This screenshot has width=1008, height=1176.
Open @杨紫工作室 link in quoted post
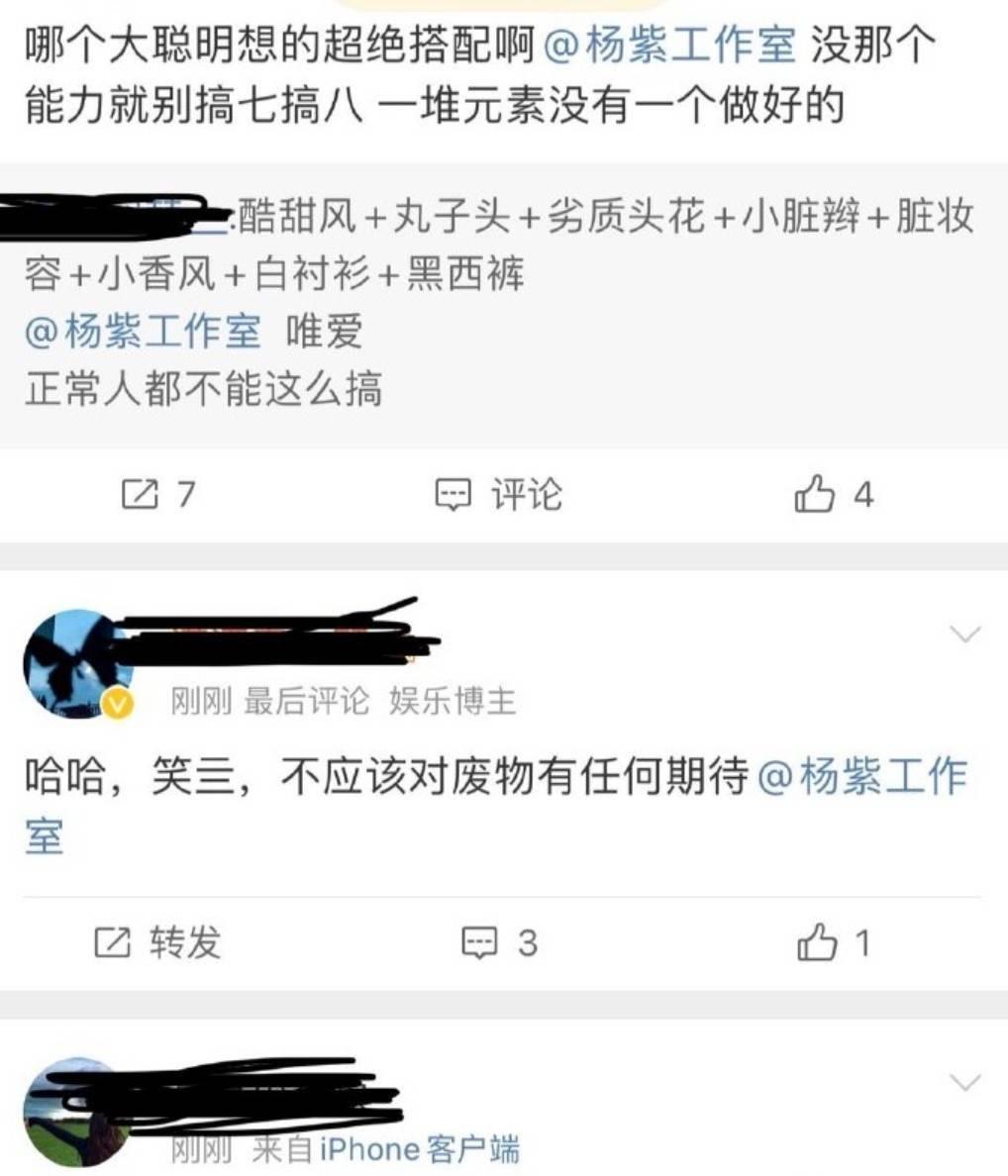144,332
